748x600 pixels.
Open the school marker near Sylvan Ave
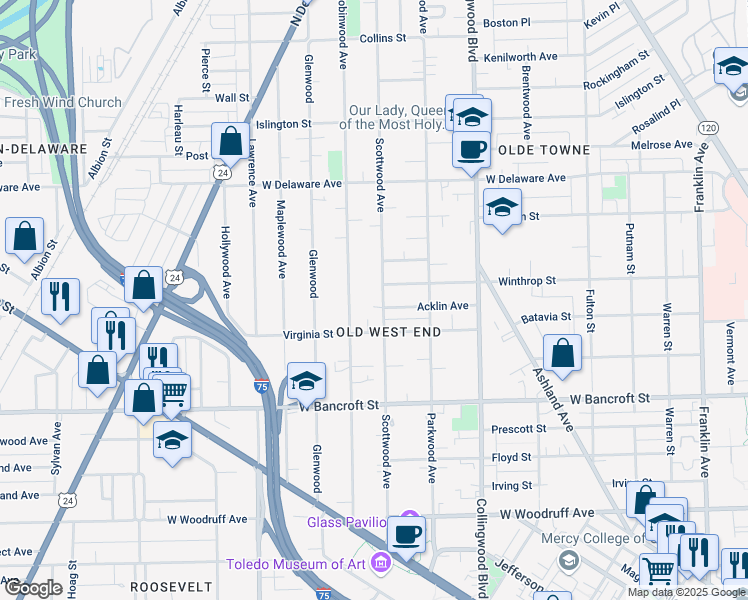tap(172, 441)
